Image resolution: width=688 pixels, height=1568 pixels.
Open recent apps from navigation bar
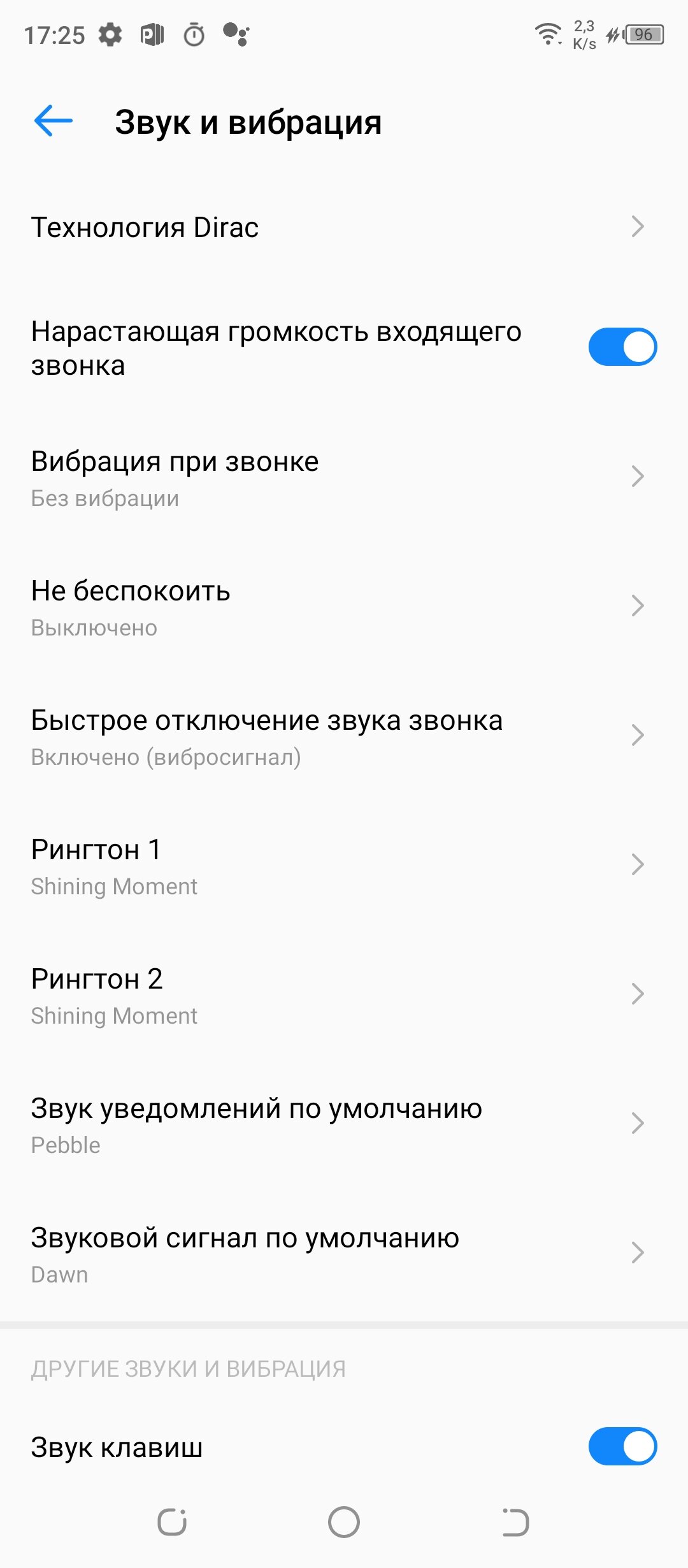click(x=172, y=1522)
